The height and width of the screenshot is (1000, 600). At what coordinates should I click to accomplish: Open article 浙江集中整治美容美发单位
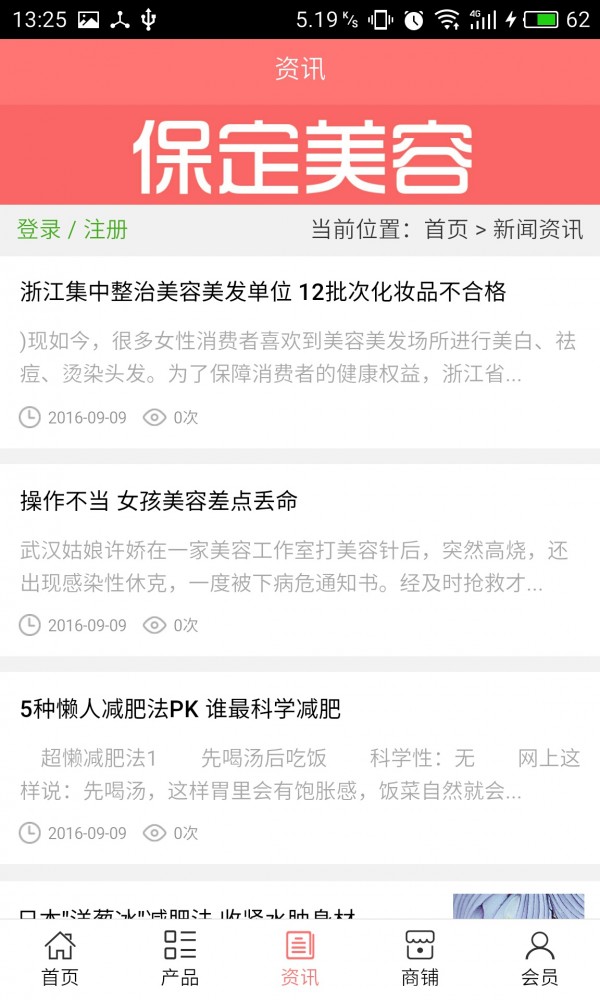pos(263,292)
